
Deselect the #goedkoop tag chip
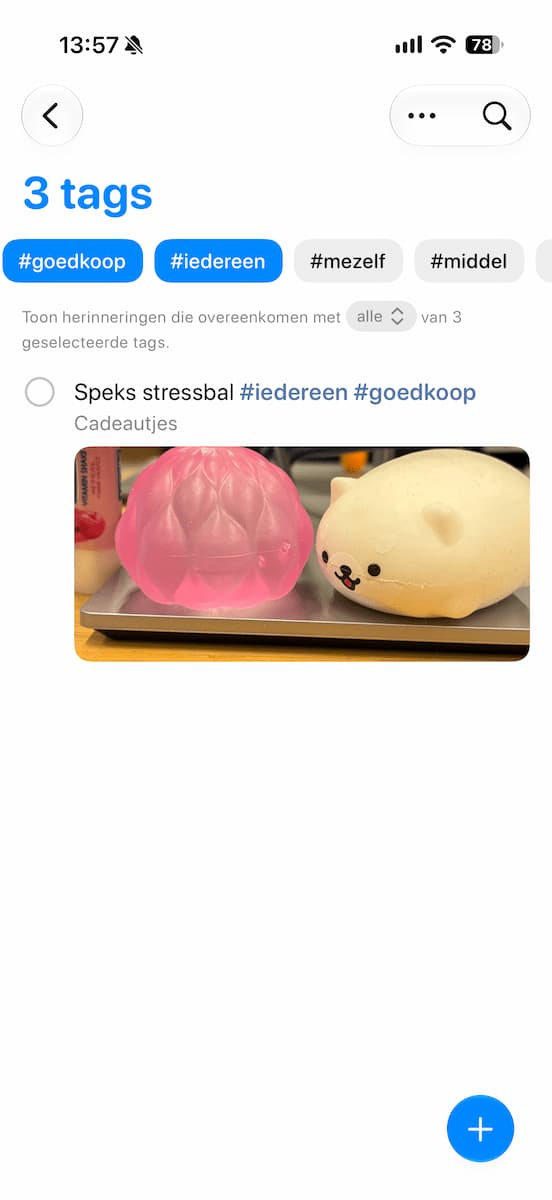click(72, 262)
